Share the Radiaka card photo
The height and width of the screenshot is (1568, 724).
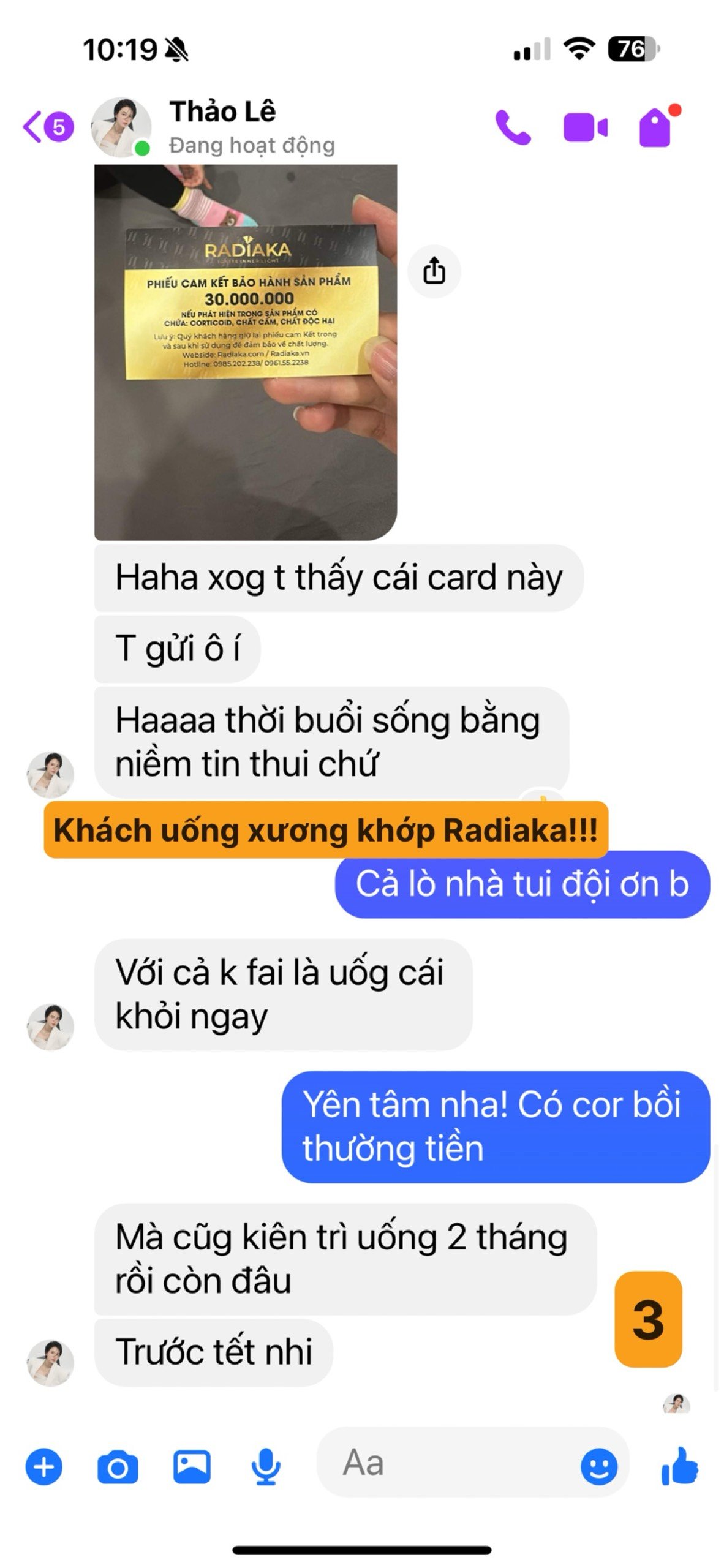click(x=434, y=271)
